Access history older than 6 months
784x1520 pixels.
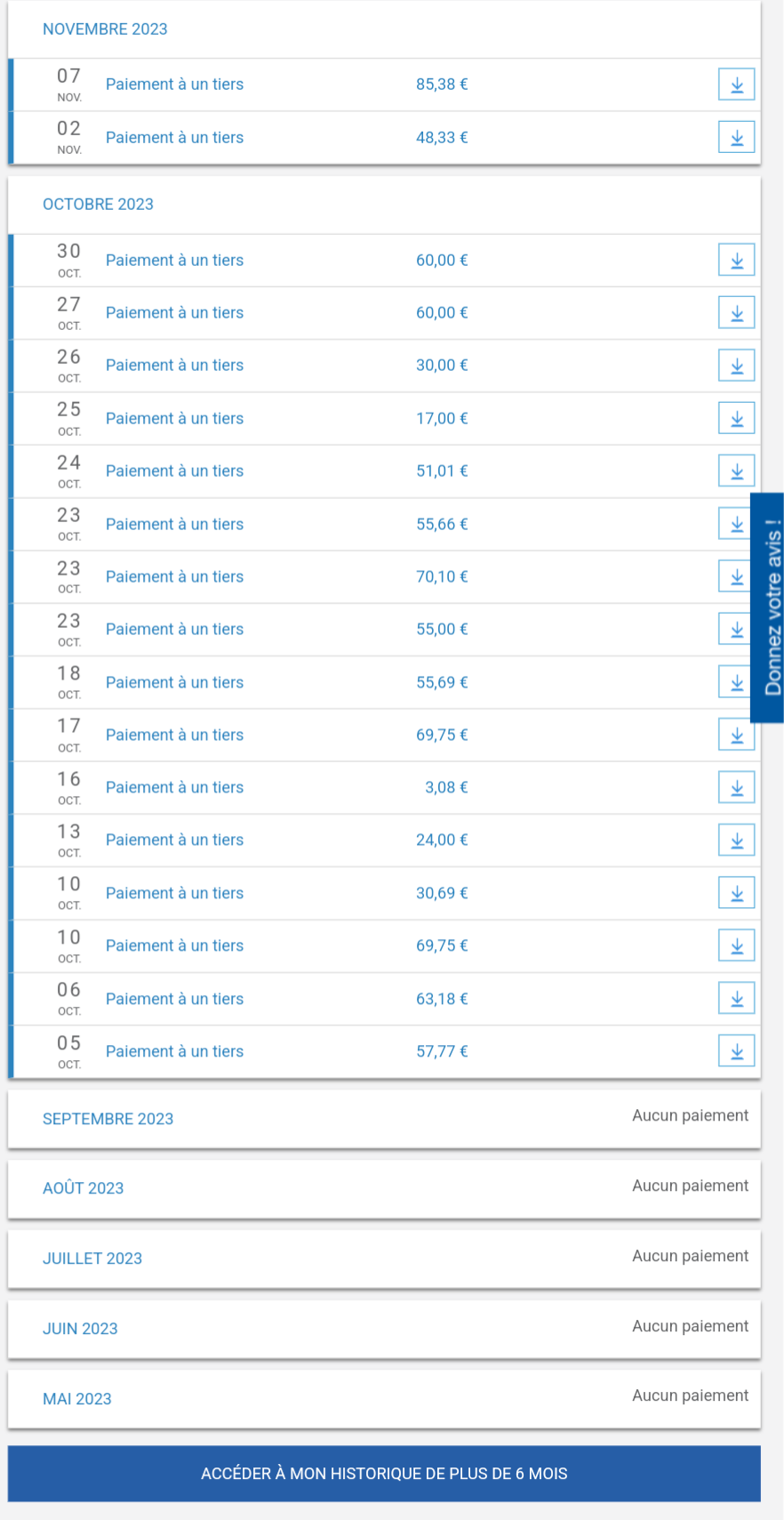(x=384, y=1474)
